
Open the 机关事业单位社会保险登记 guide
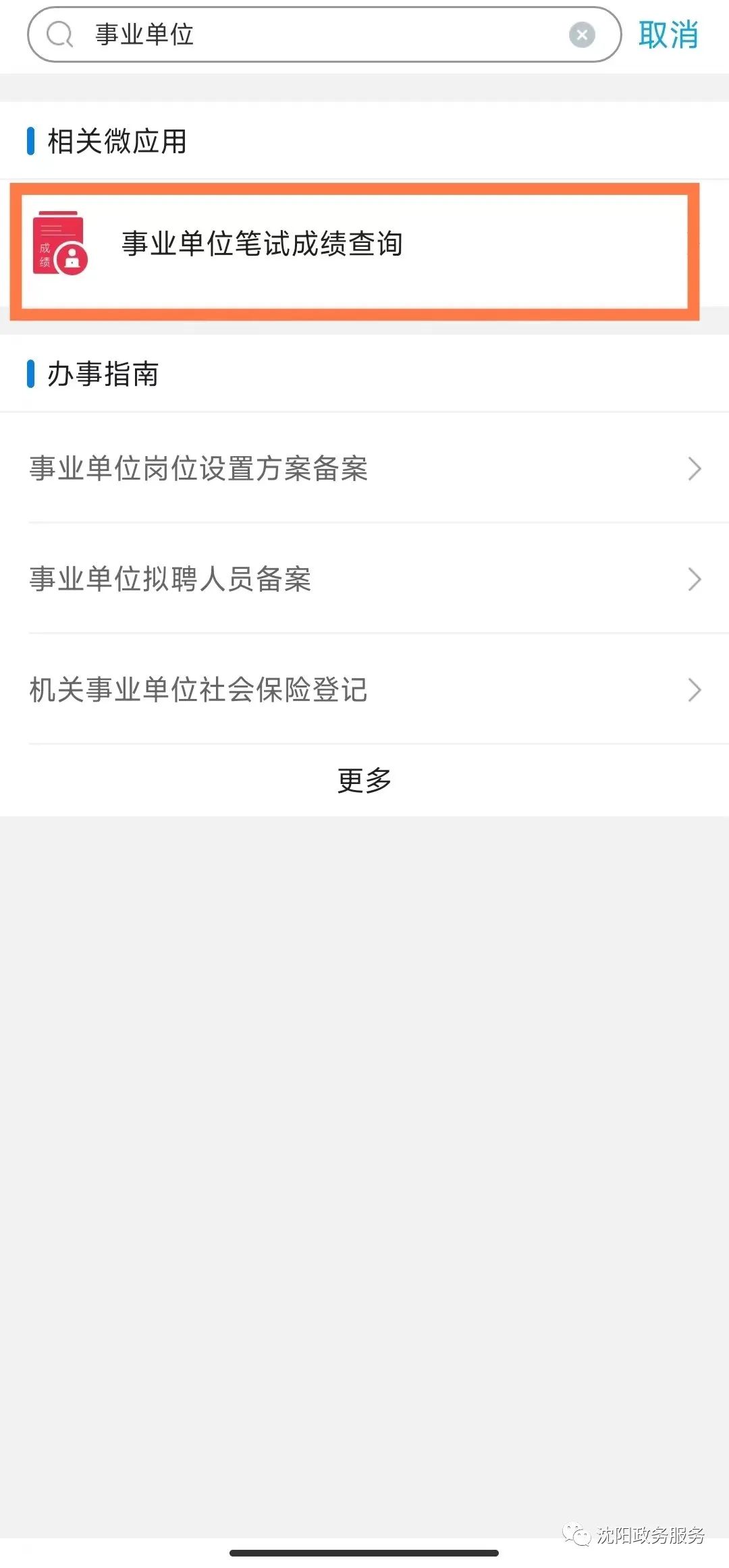click(364, 690)
